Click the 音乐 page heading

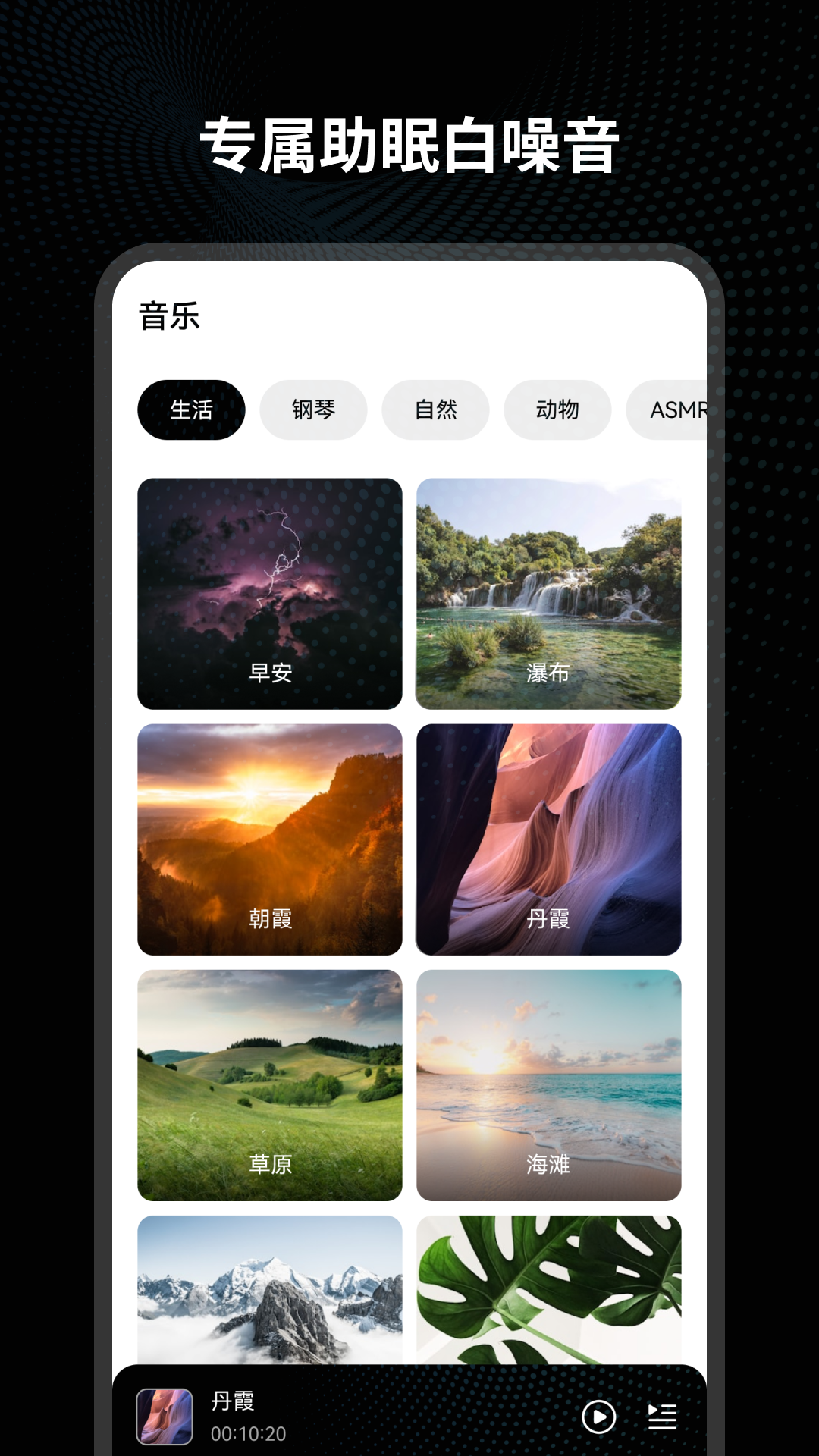pos(168,315)
